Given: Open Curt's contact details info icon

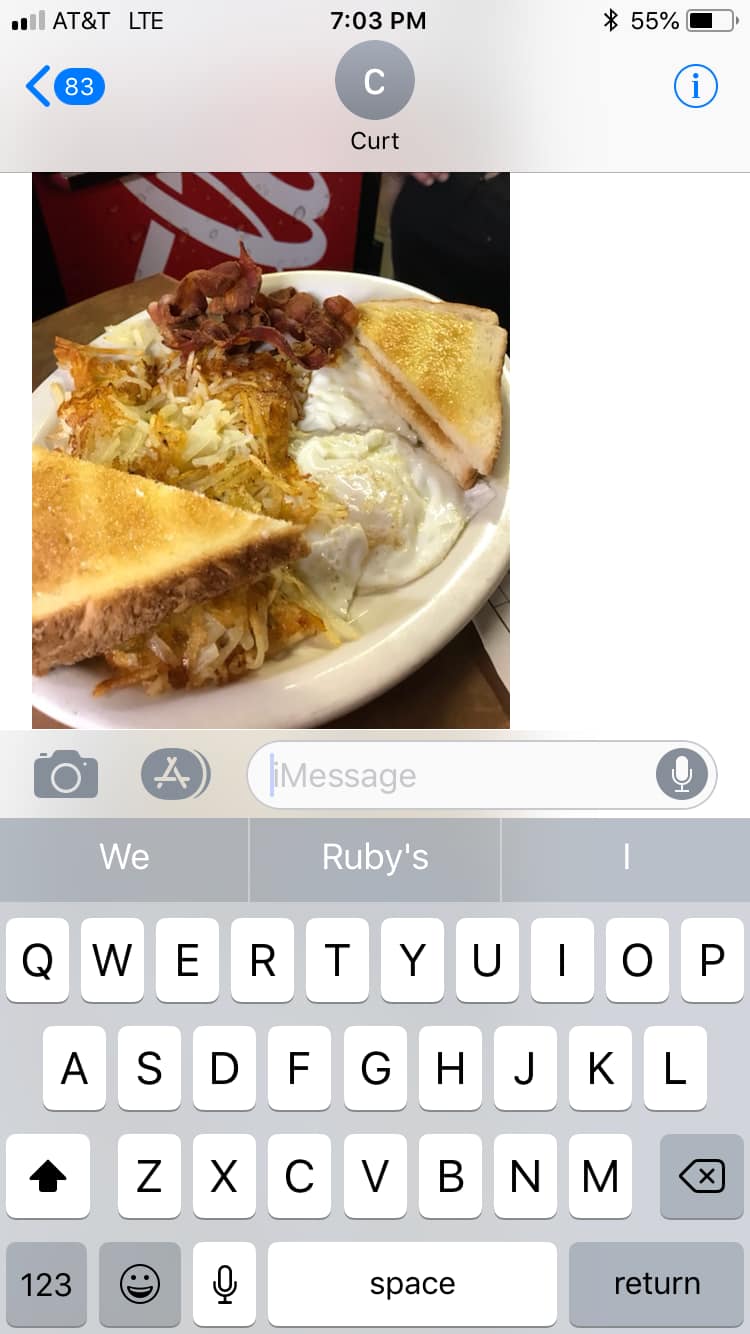Looking at the screenshot, I should 695,87.
